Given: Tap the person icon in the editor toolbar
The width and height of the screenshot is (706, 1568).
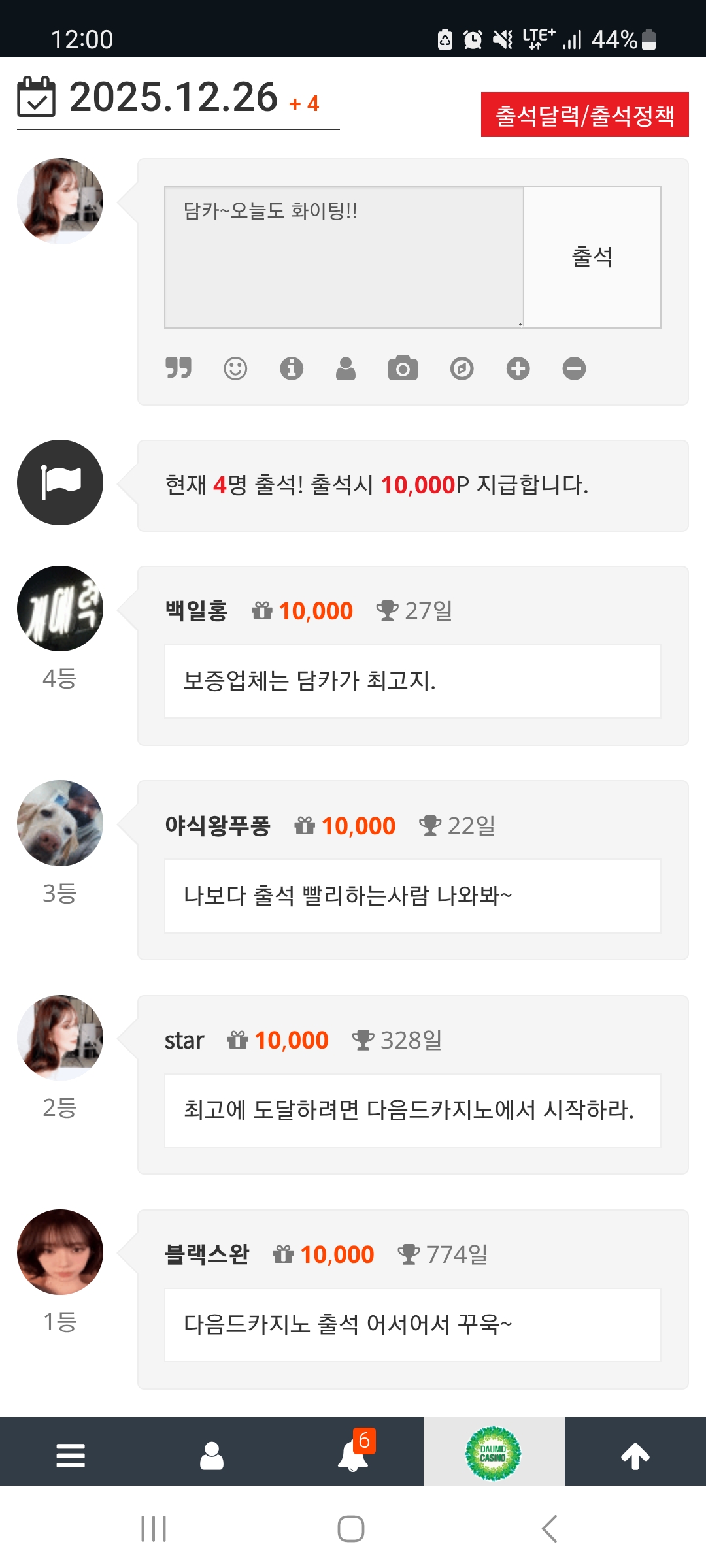Looking at the screenshot, I should [x=346, y=368].
